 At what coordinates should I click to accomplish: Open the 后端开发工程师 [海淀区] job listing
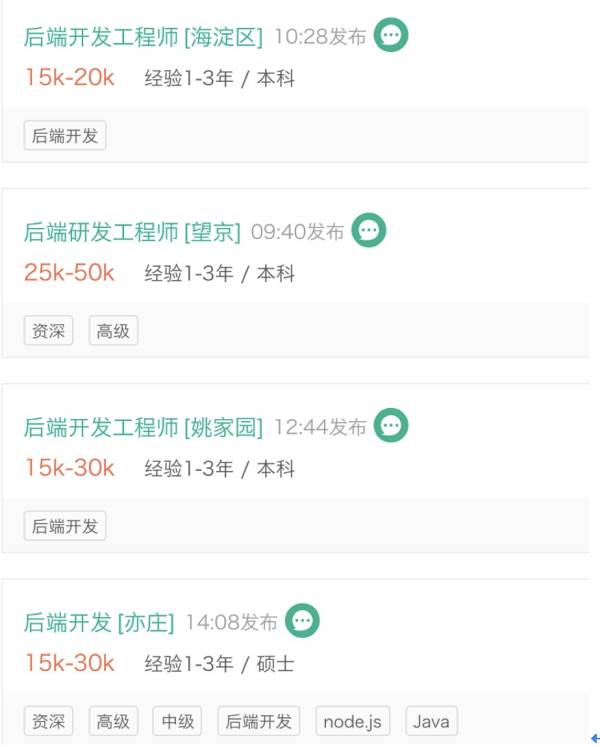tap(143, 38)
